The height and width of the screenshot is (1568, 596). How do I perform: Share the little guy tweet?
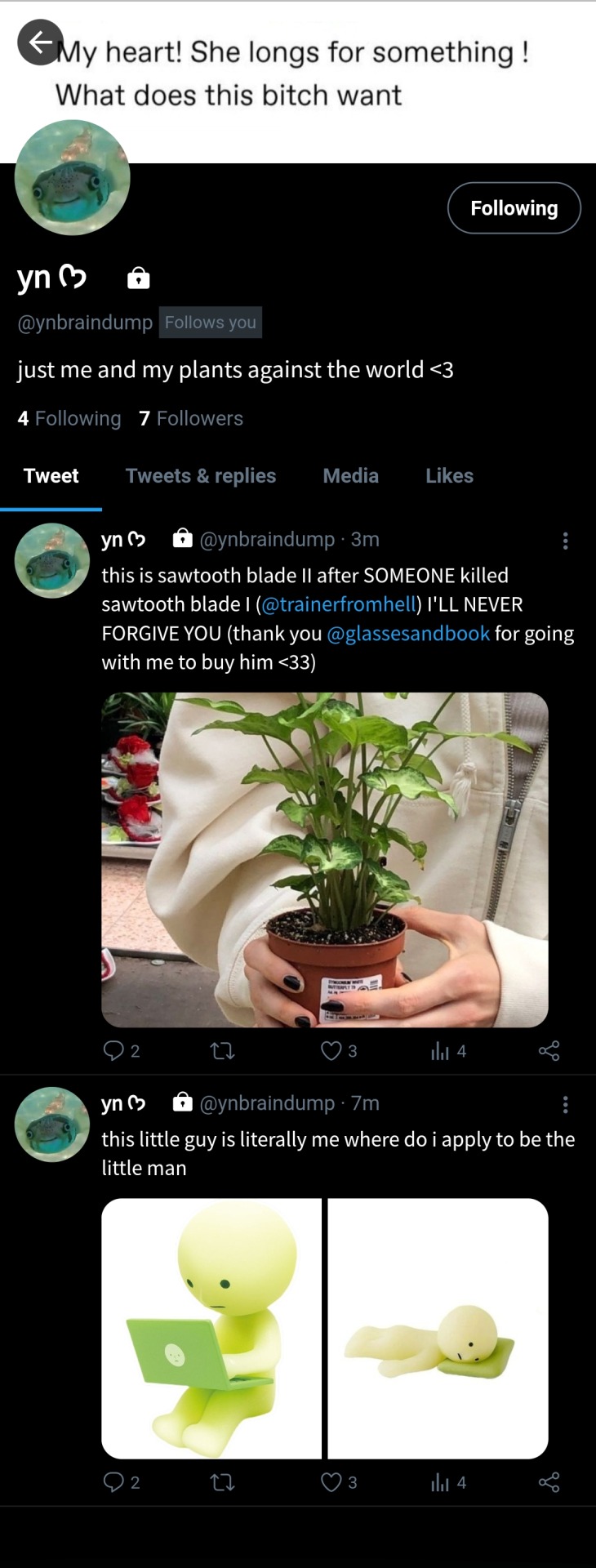coord(549,1481)
